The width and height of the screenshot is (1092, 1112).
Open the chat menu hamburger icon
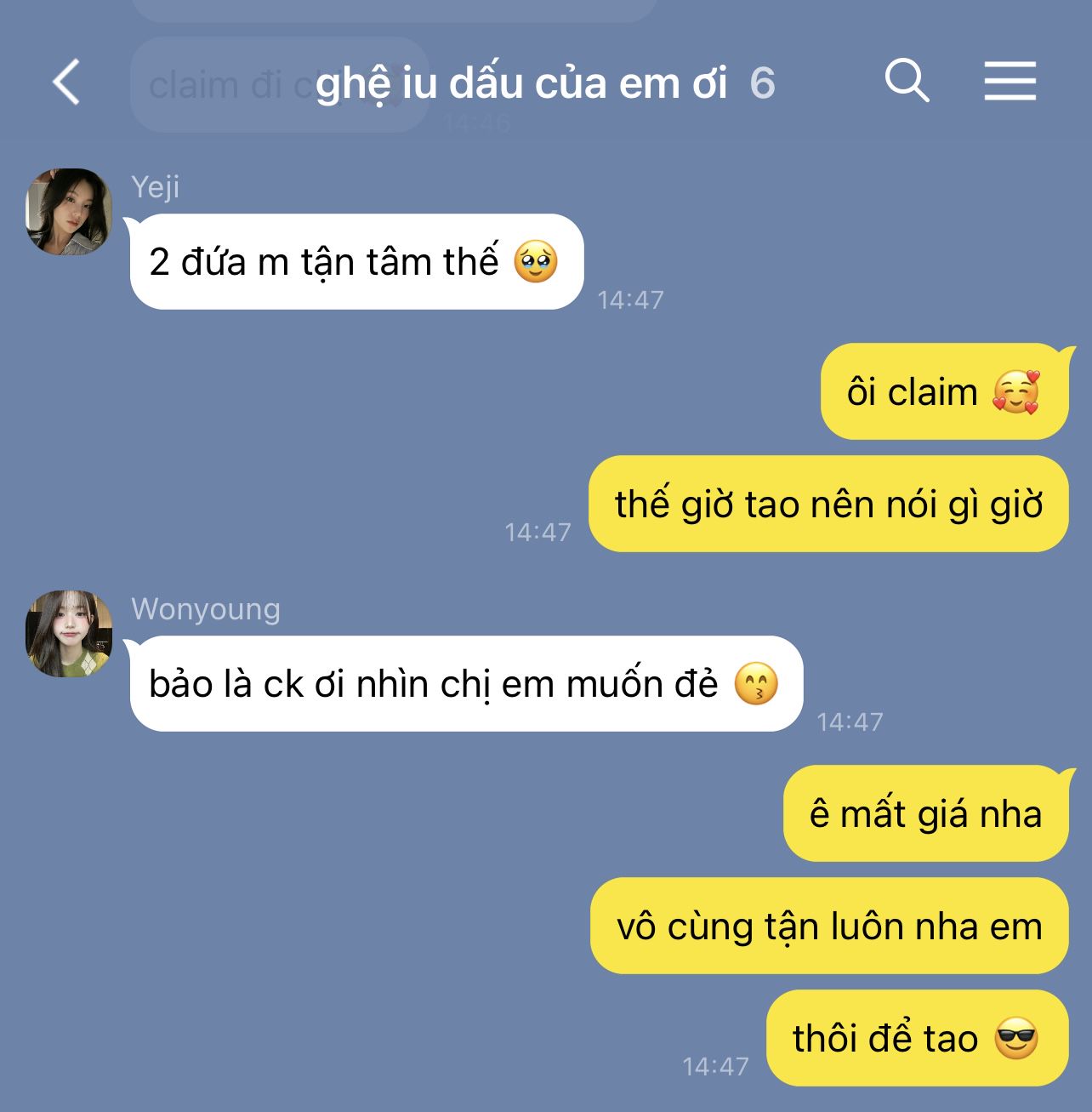(1010, 82)
